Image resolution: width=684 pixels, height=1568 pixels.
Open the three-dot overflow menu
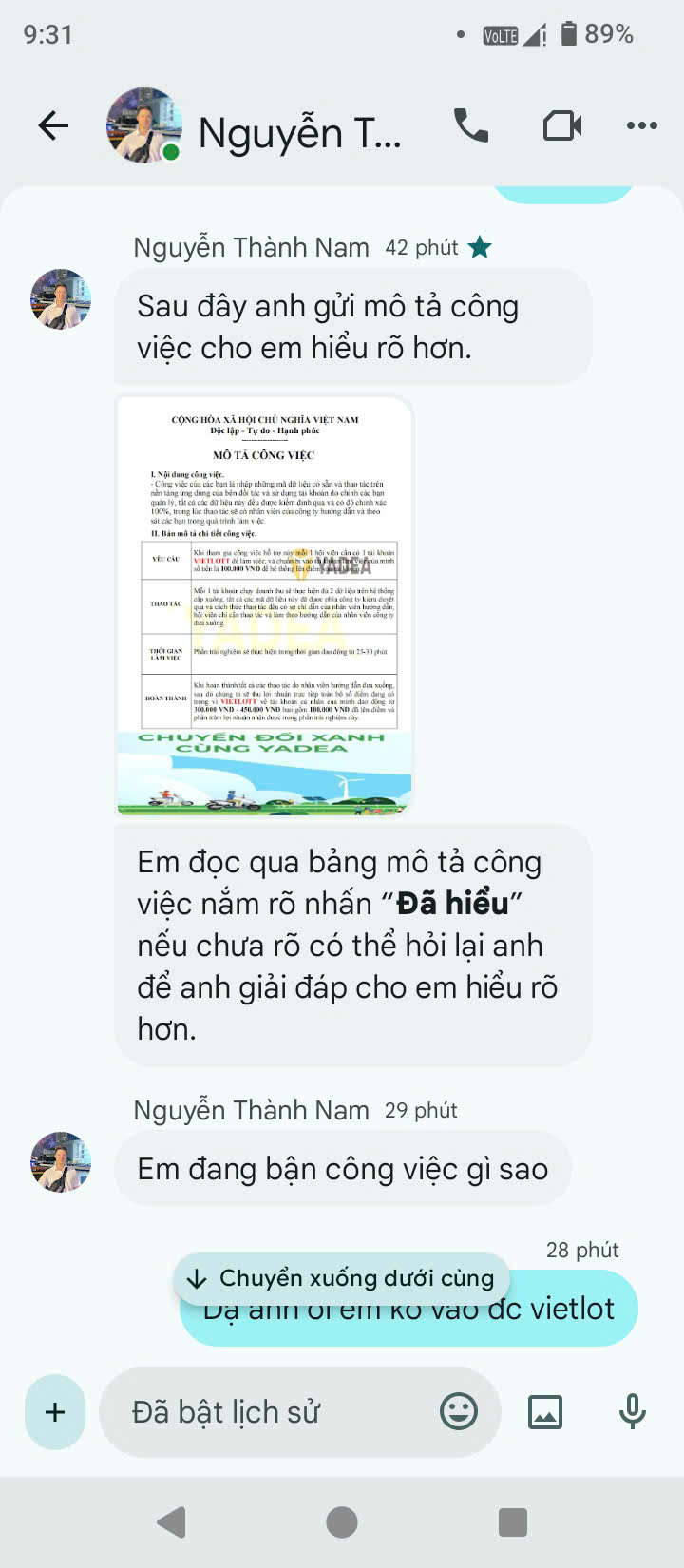click(x=642, y=125)
